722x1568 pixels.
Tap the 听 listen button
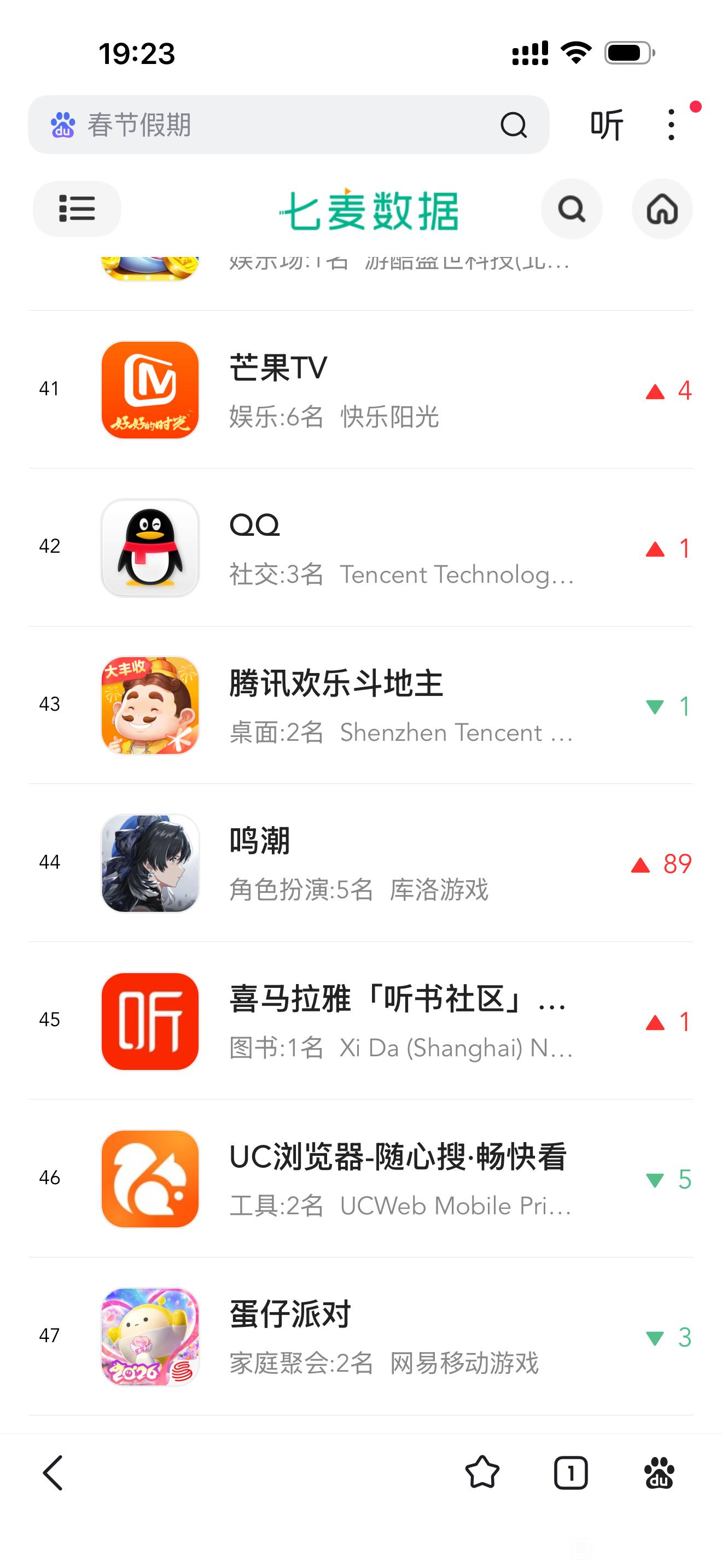tap(607, 125)
